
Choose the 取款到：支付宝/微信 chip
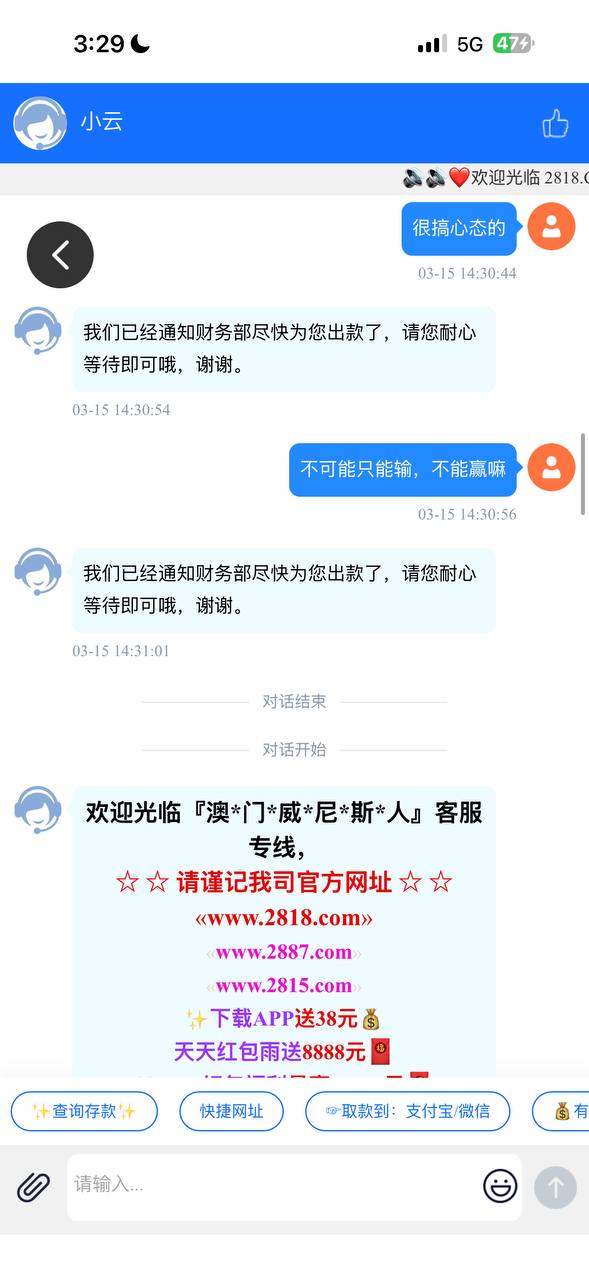408,1111
